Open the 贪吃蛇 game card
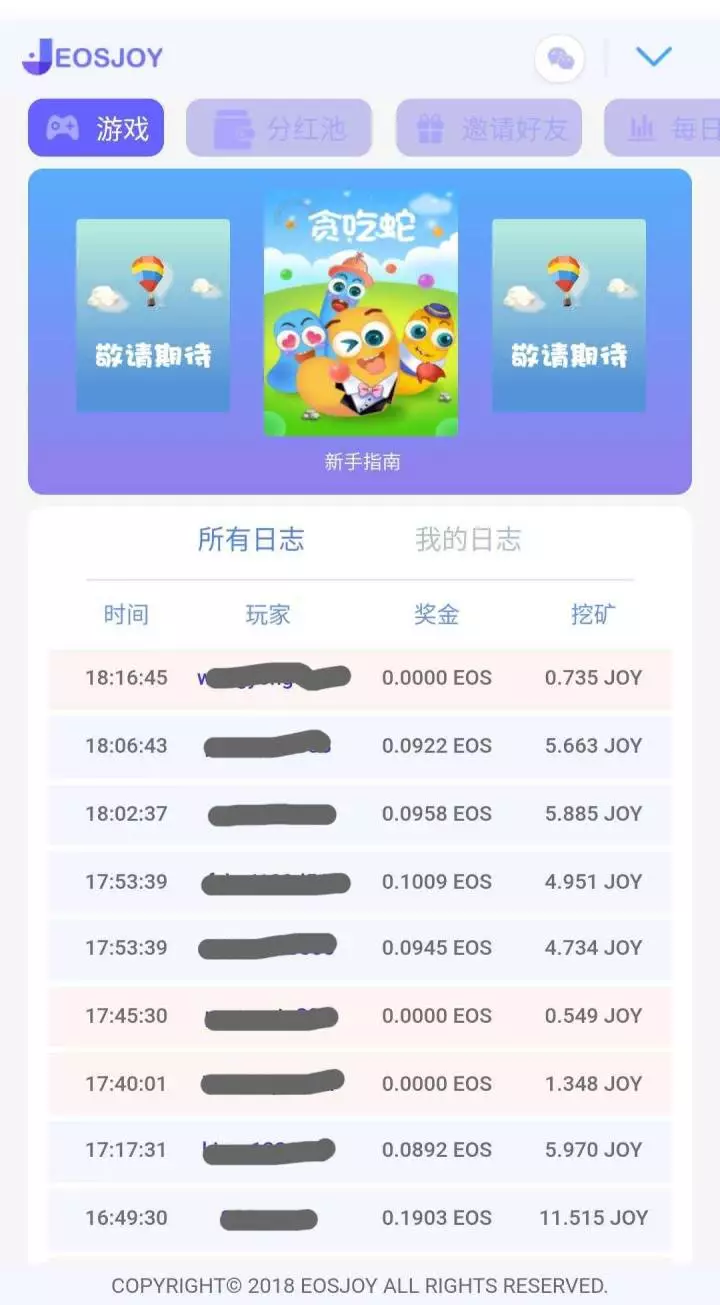 click(x=360, y=314)
